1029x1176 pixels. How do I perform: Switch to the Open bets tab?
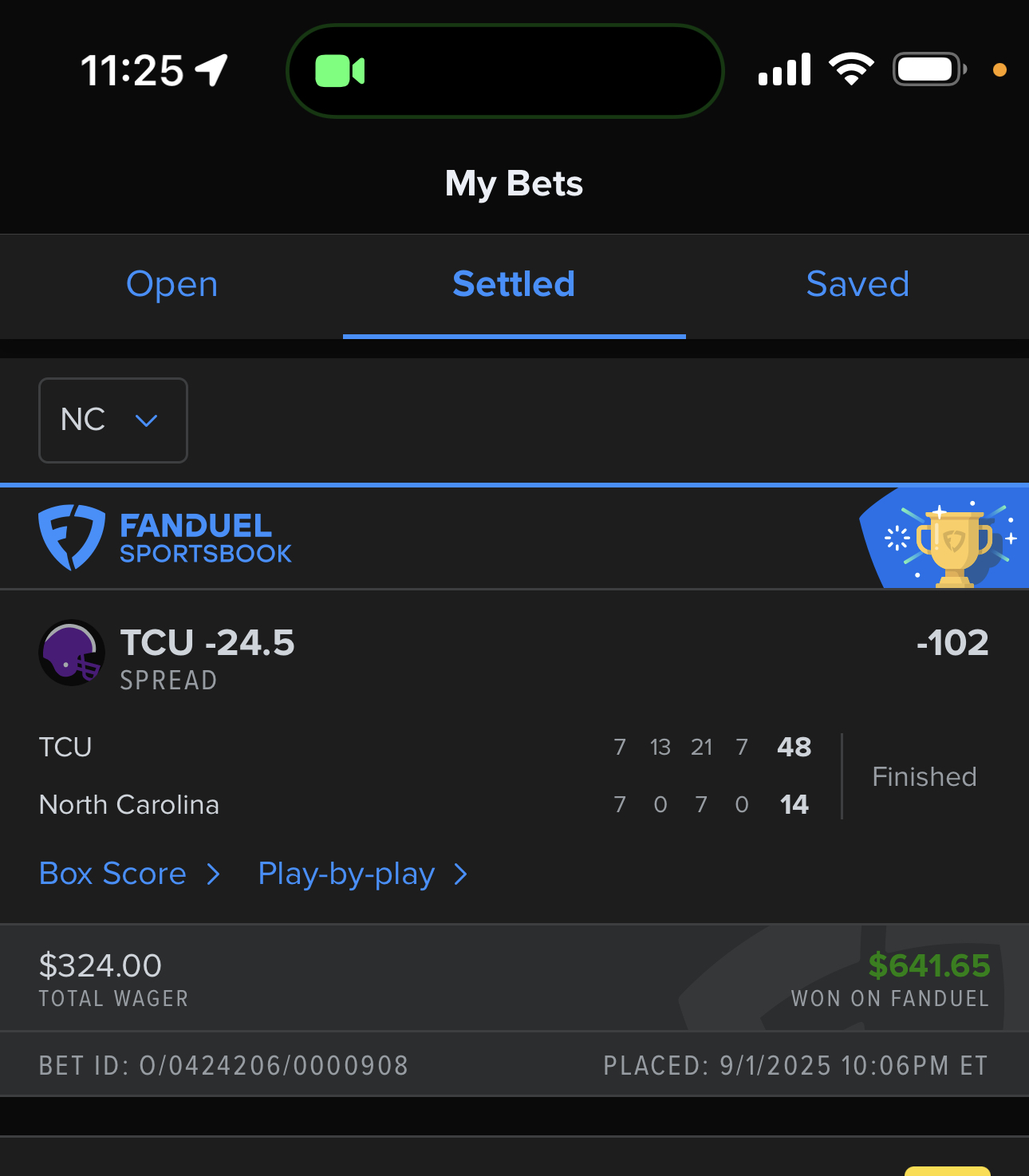click(x=171, y=285)
